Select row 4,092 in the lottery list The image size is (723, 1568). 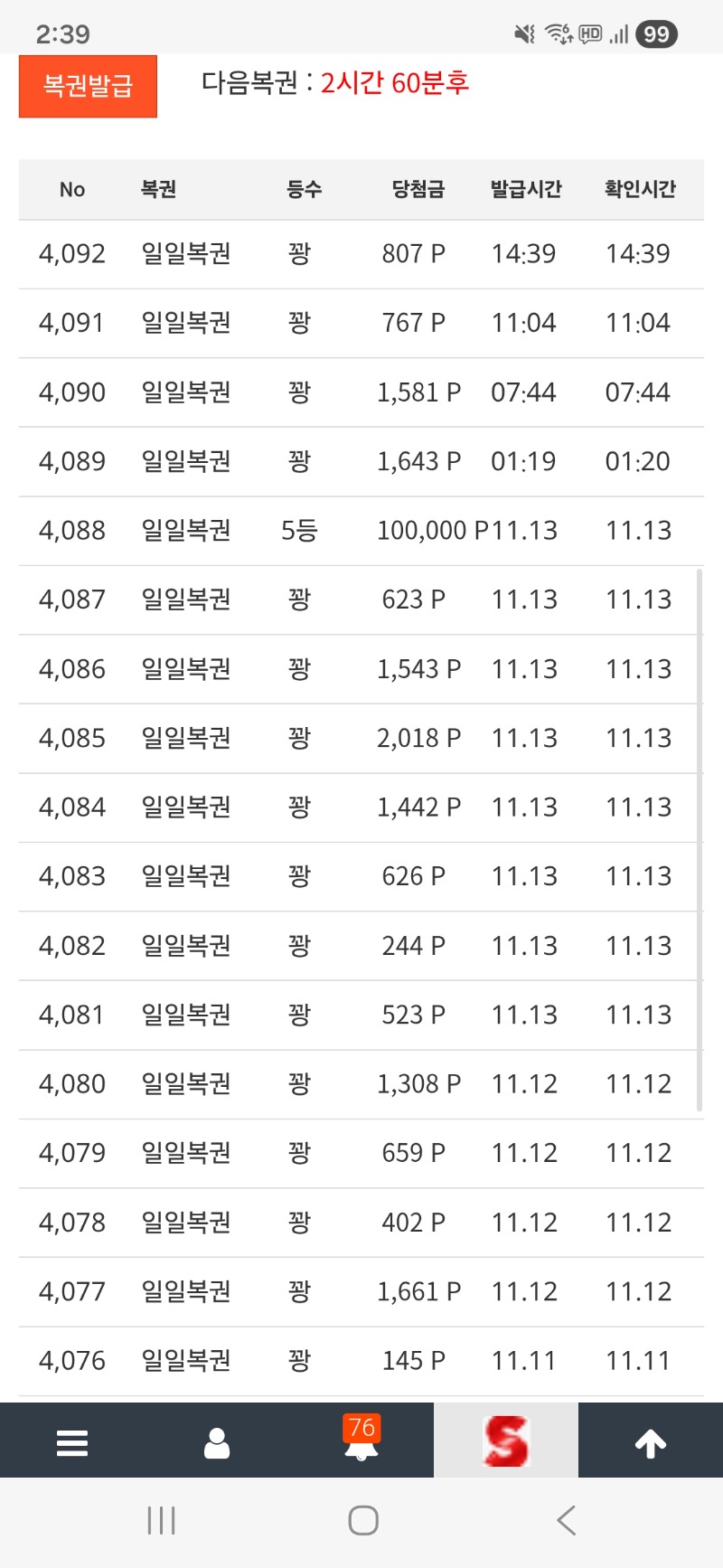[361, 254]
